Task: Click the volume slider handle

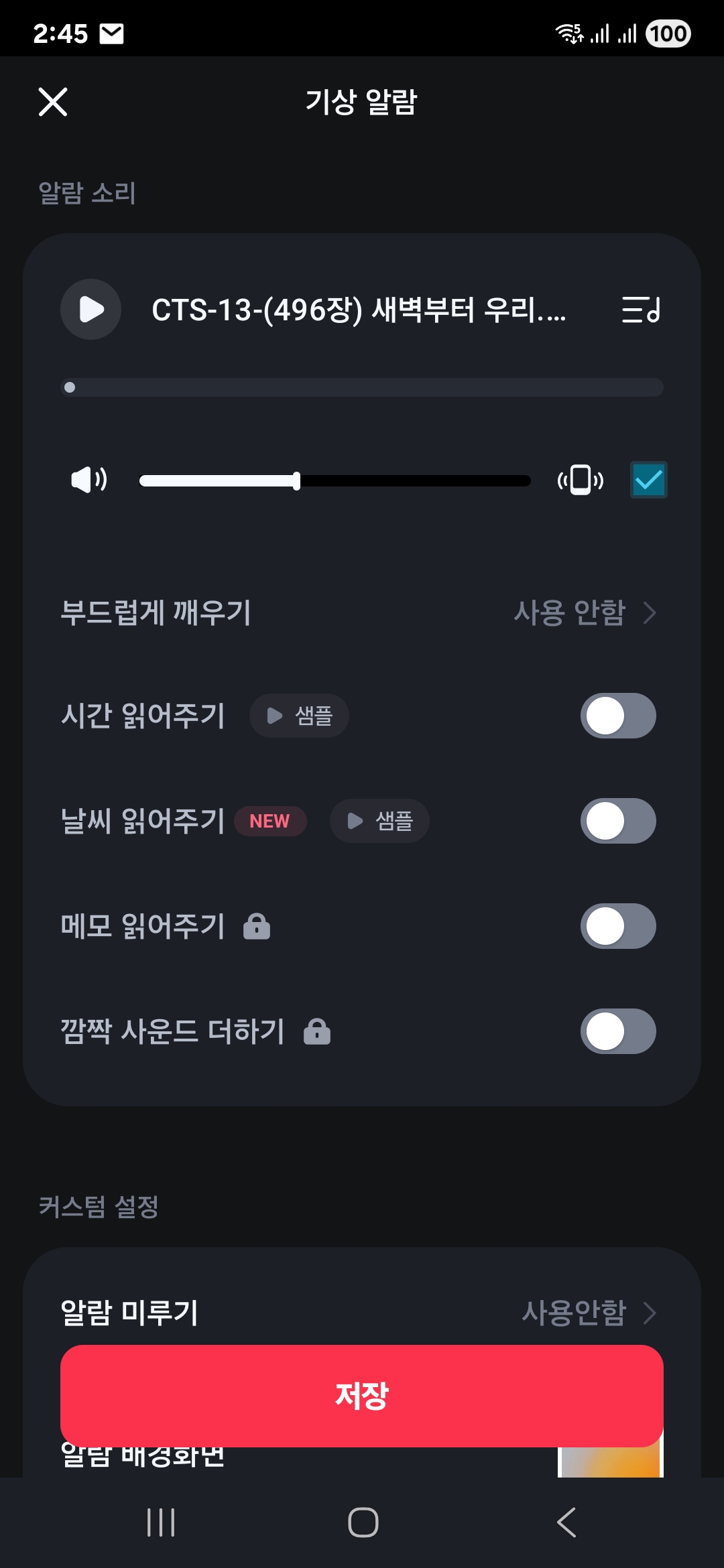Action: [x=297, y=480]
